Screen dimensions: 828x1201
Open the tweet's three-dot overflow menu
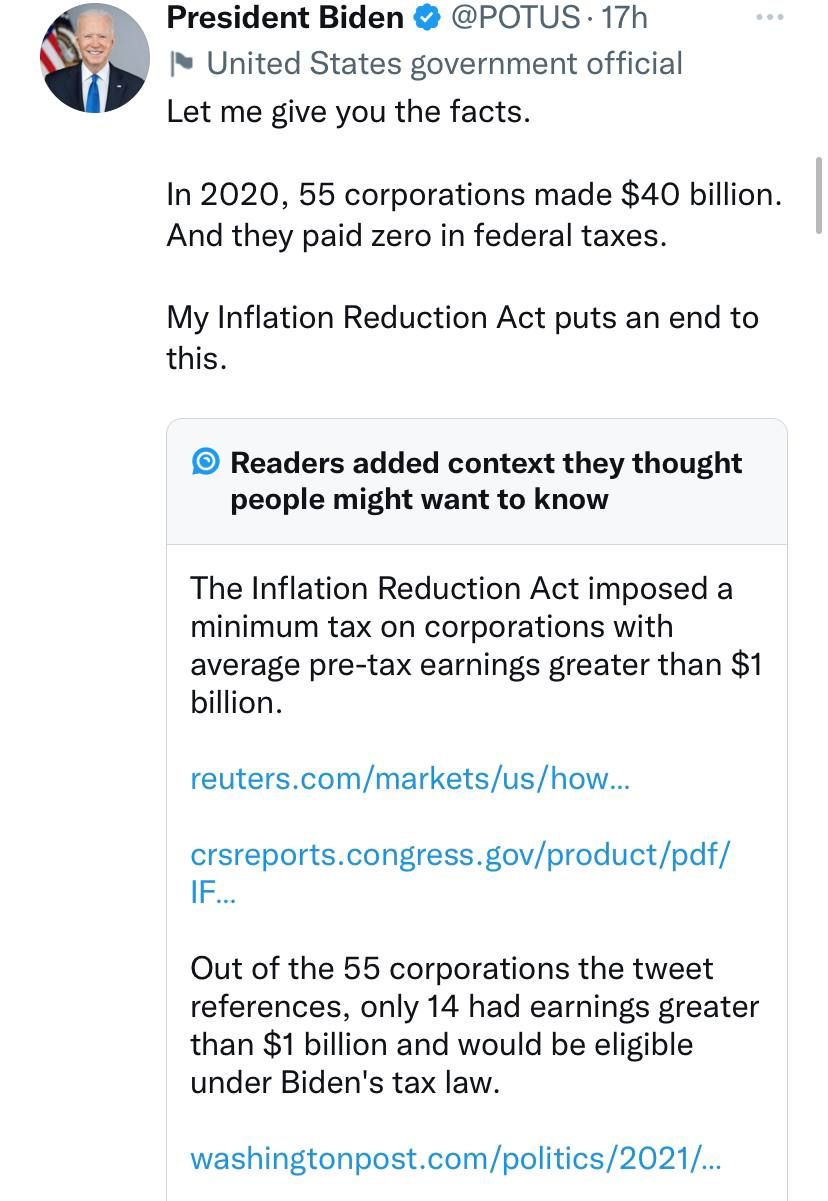pos(769,18)
